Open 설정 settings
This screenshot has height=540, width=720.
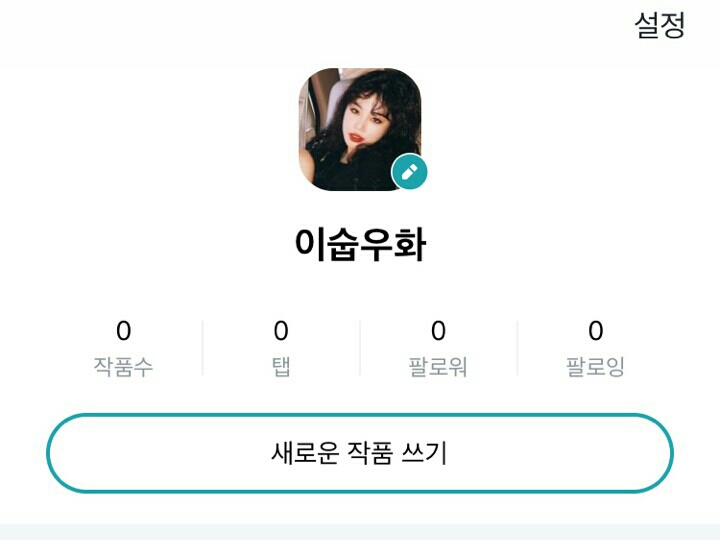click(x=659, y=25)
